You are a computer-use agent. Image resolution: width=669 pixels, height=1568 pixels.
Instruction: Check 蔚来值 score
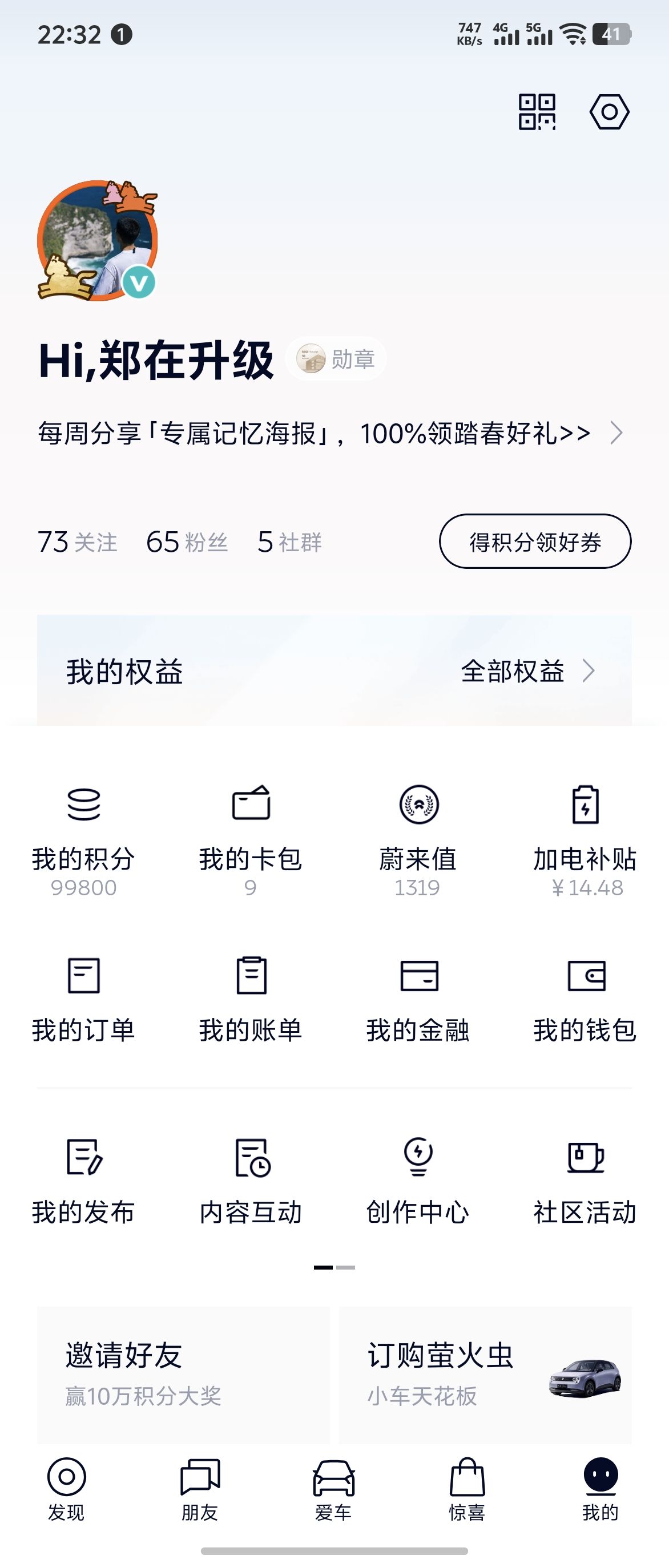pyautogui.click(x=418, y=840)
